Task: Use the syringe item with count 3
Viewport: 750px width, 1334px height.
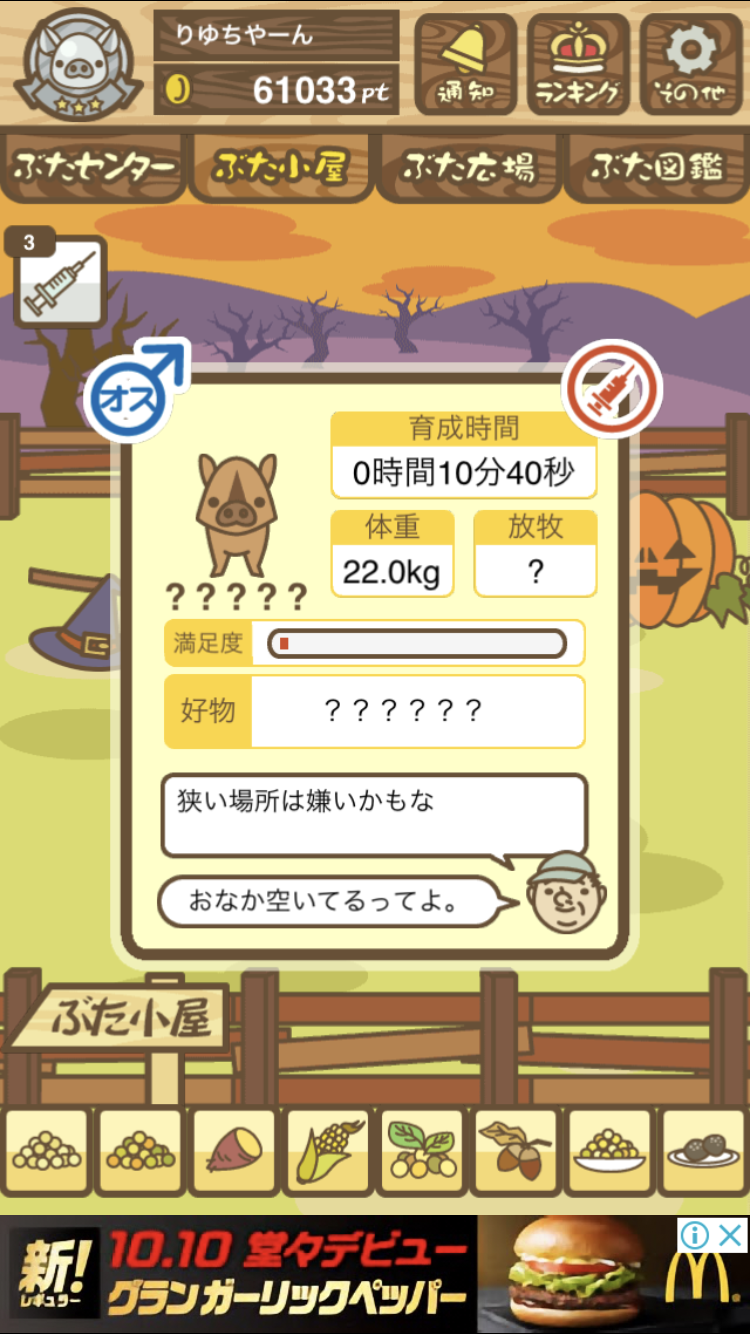Action: pos(60,282)
